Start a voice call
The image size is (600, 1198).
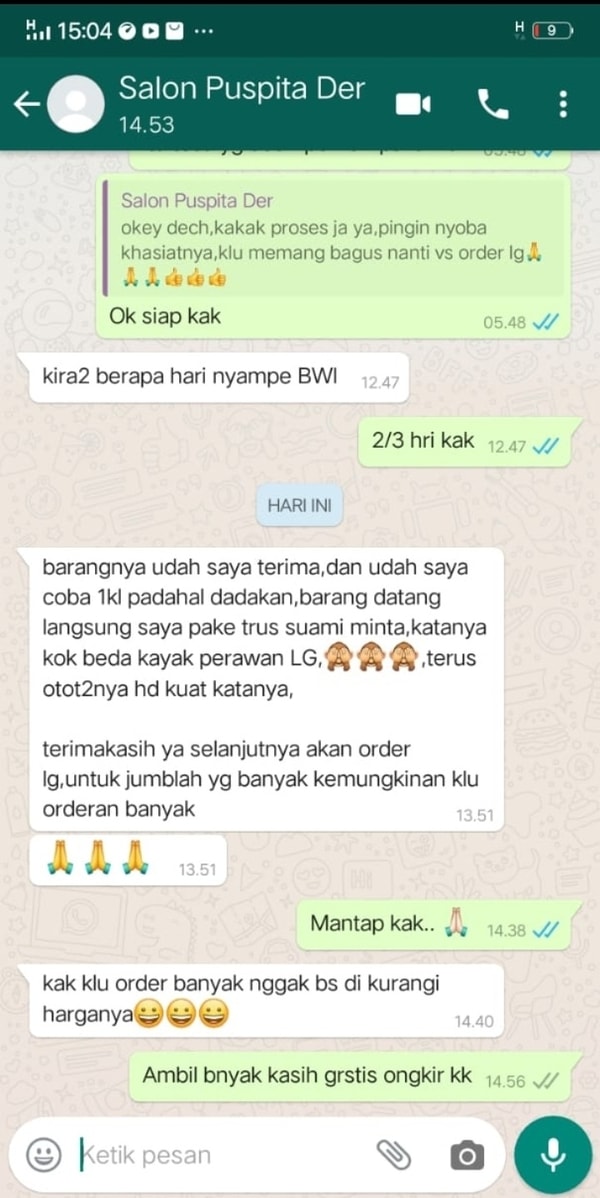tap(492, 104)
